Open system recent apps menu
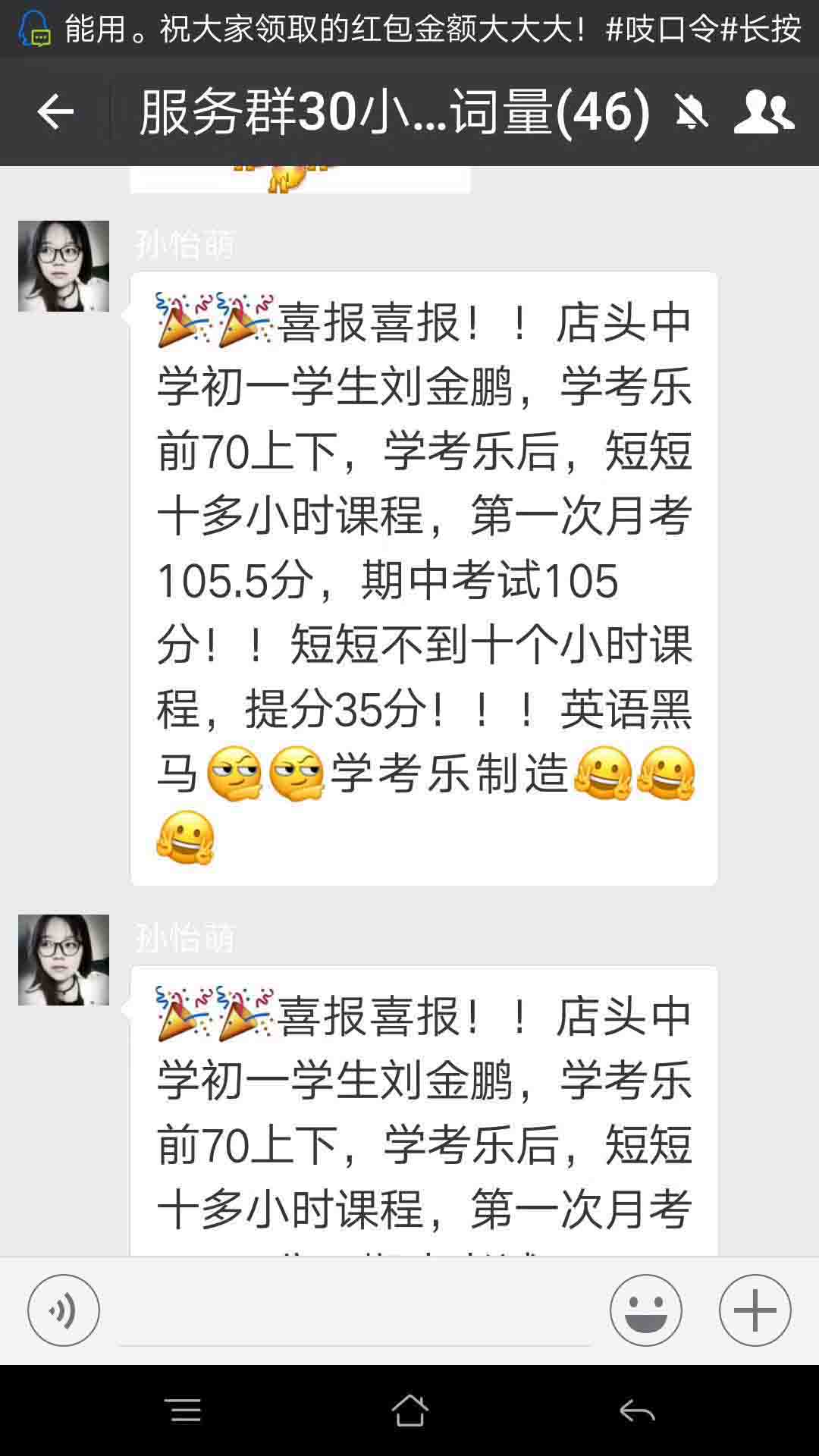Image resolution: width=819 pixels, height=1456 pixels. tap(183, 1410)
